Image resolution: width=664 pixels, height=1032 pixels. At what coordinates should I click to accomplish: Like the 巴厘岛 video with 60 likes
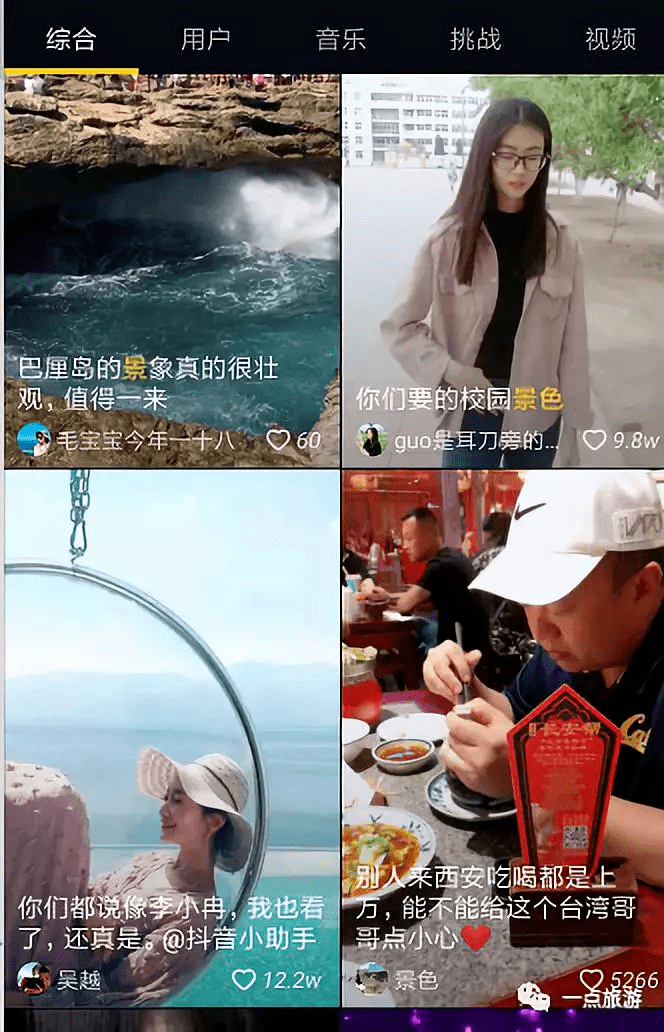click(278, 440)
